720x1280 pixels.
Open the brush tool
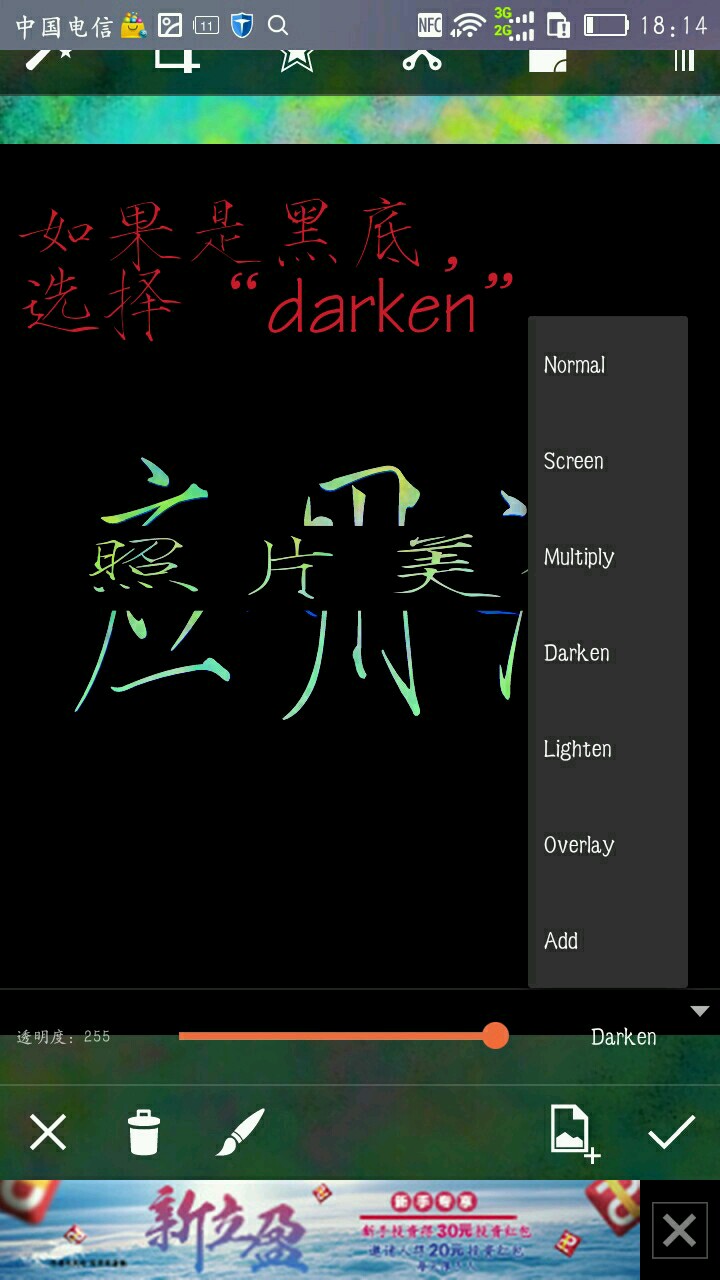241,1133
